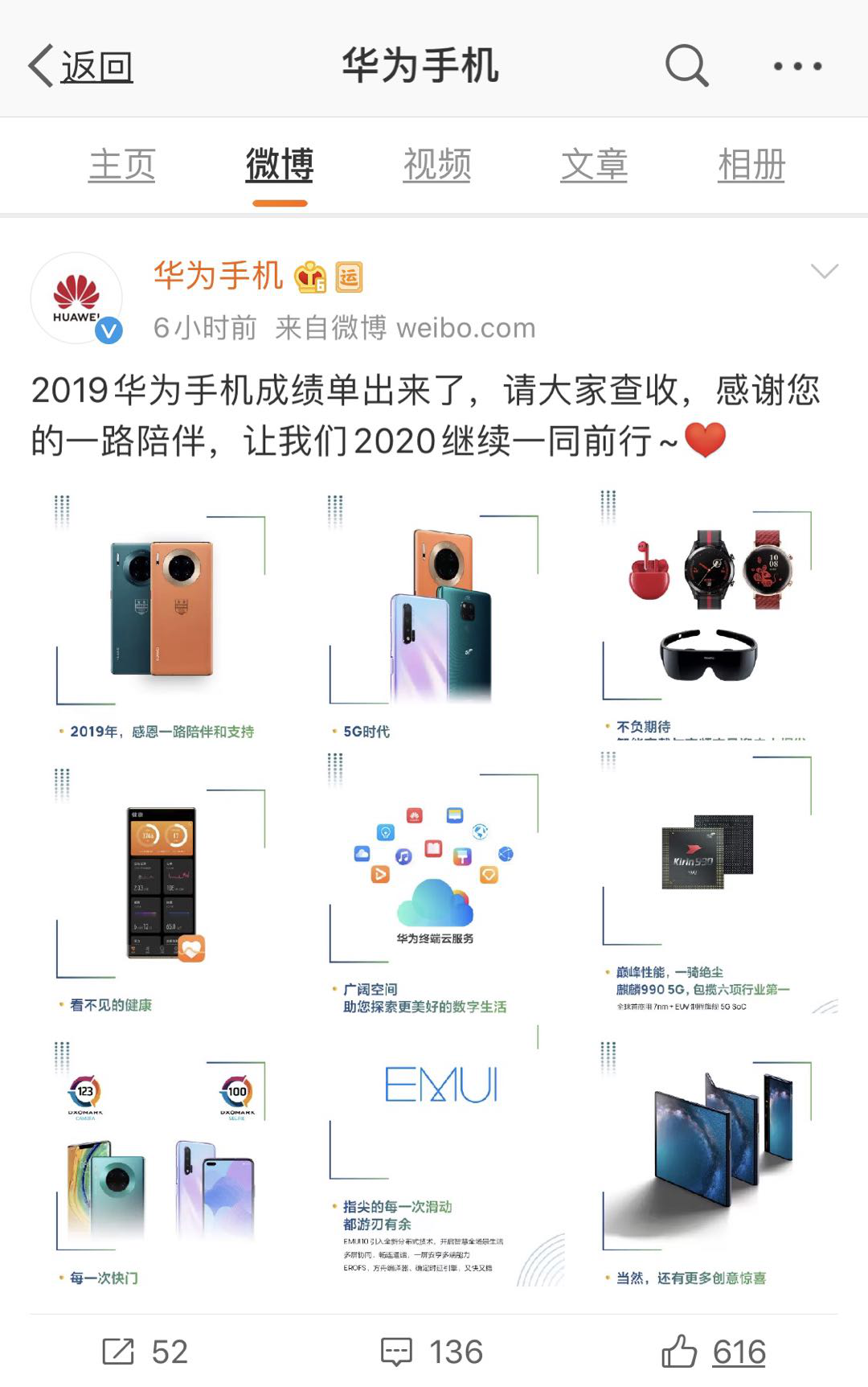Open the Huawei profile avatar
The image size is (868, 1387).
click(x=77, y=298)
